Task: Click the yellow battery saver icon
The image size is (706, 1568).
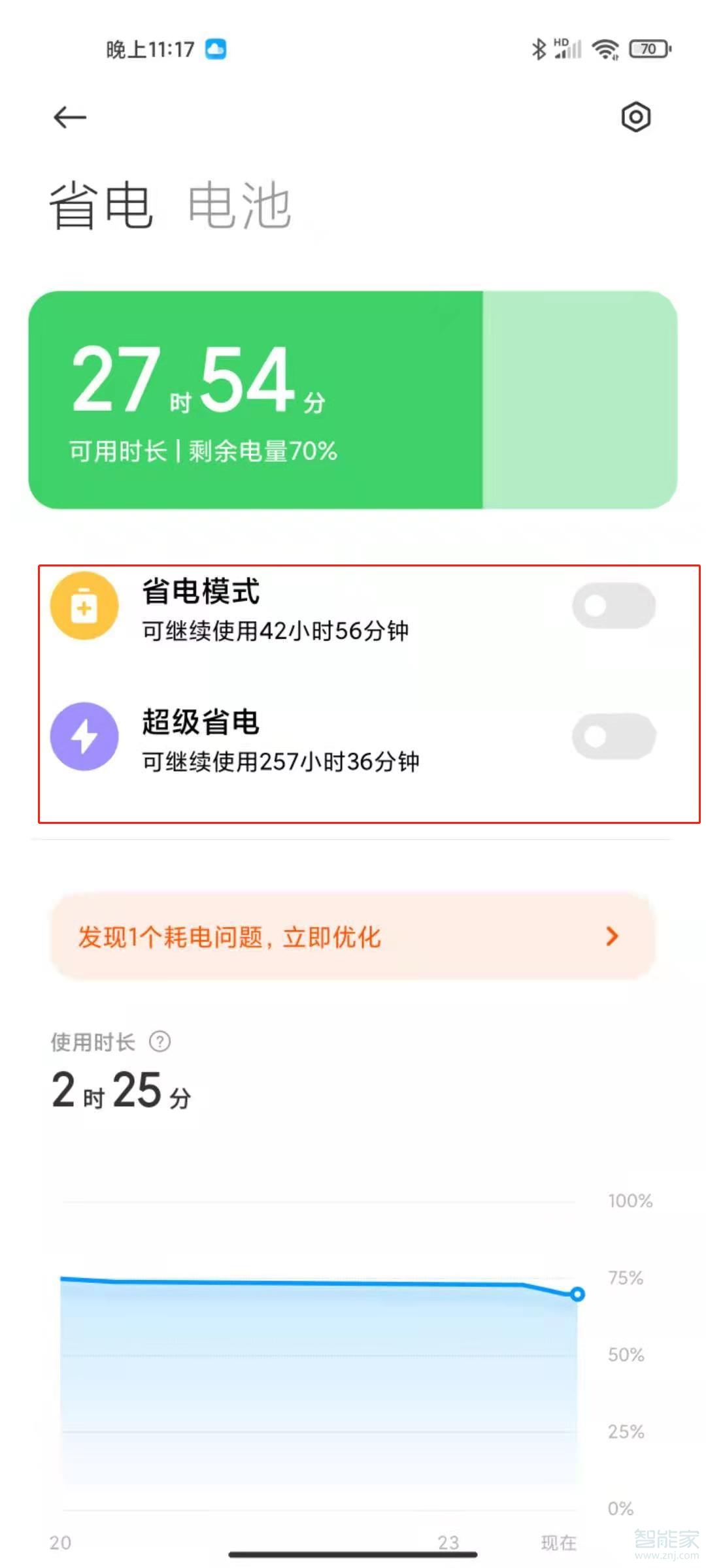Action: [84, 605]
